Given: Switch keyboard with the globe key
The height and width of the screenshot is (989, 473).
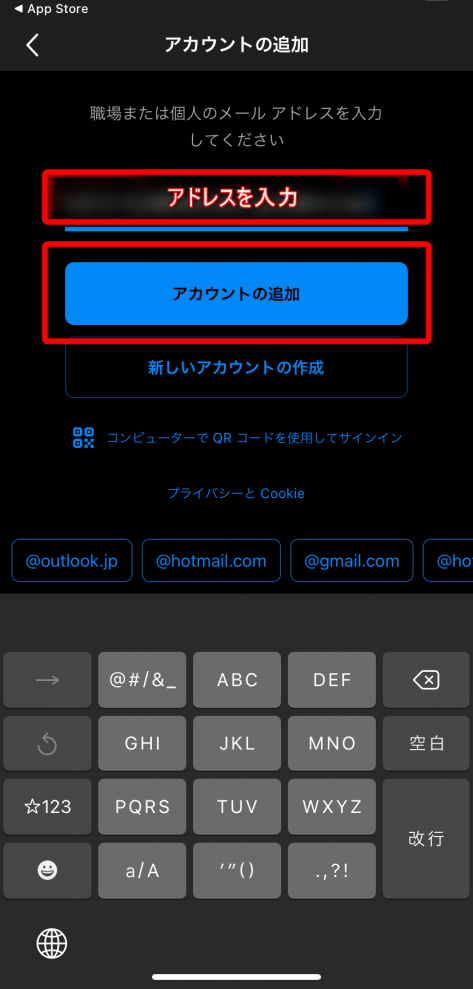Looking at the screenshot, I should coord(52,944).
